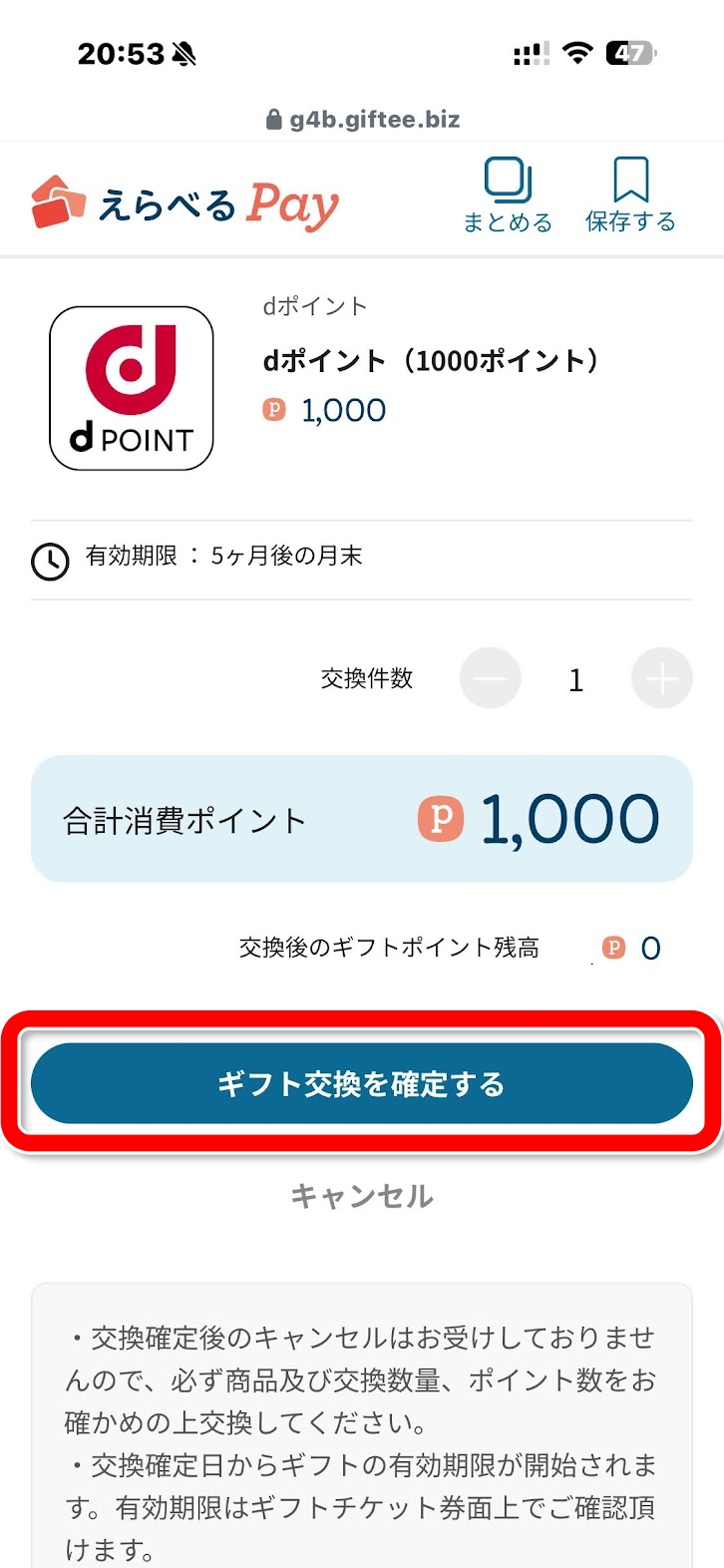
Task: Tap the P icon beside remaining balance 0
Action: tap(612, 948)
